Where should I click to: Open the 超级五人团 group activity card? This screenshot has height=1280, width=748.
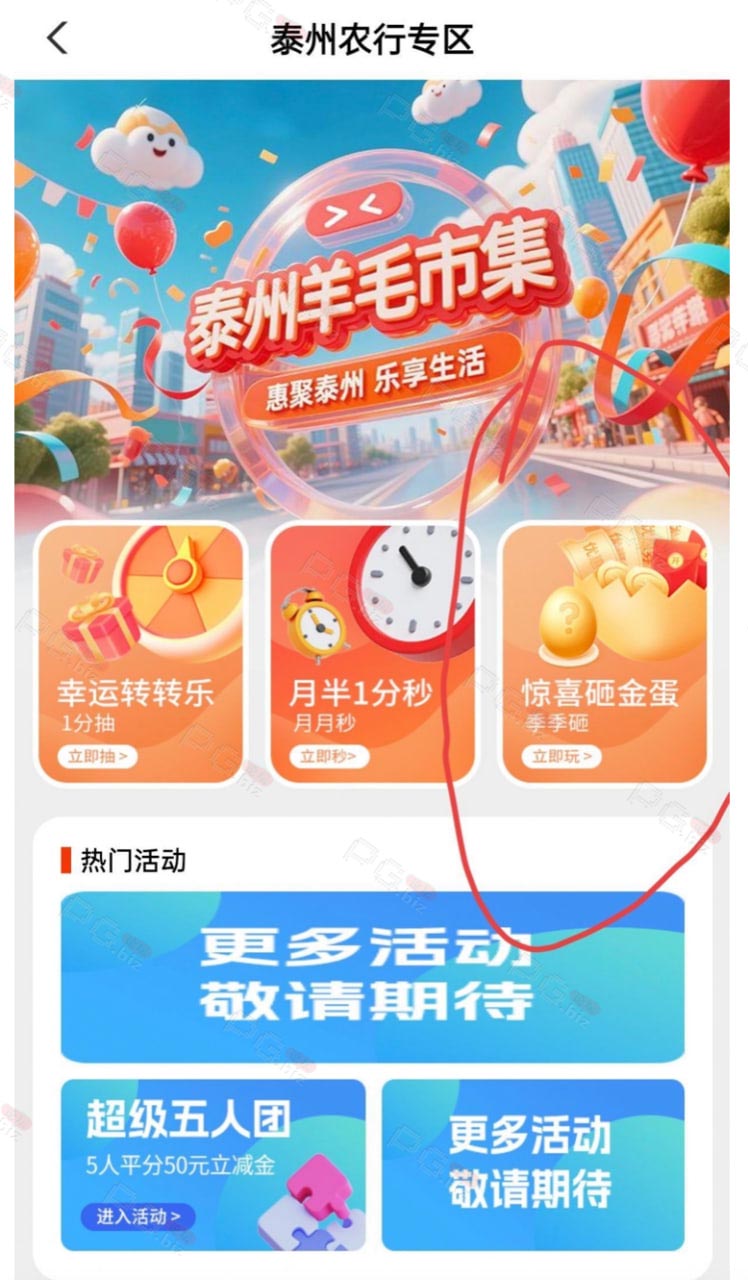[213, 1165]
